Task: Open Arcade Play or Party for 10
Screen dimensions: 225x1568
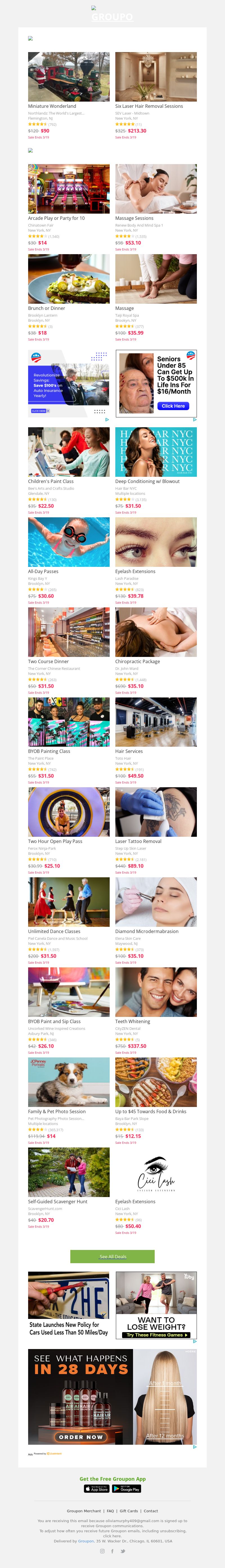Action: coord(69,189)
